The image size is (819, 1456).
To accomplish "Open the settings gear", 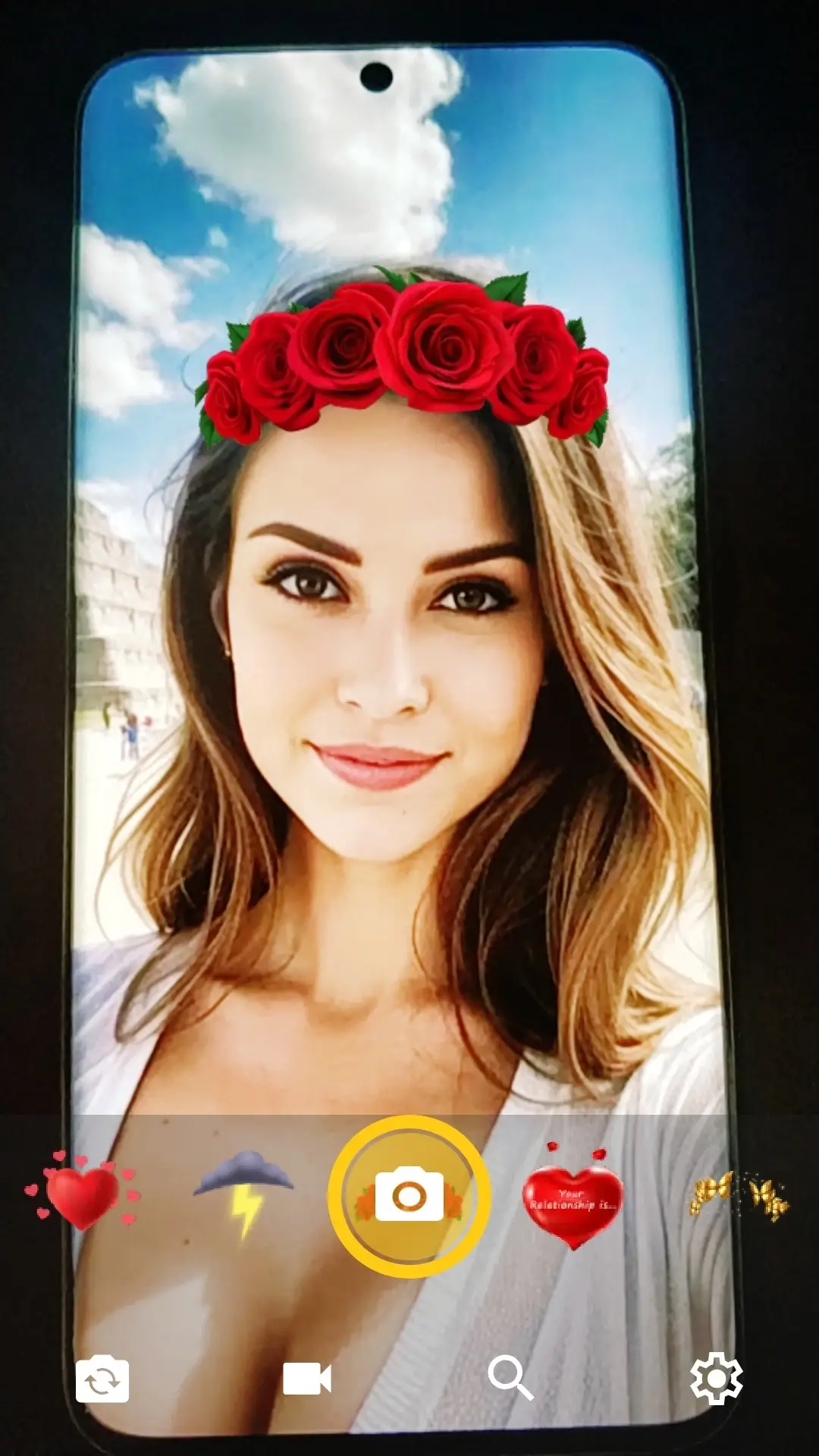I will coord(716,1378).
